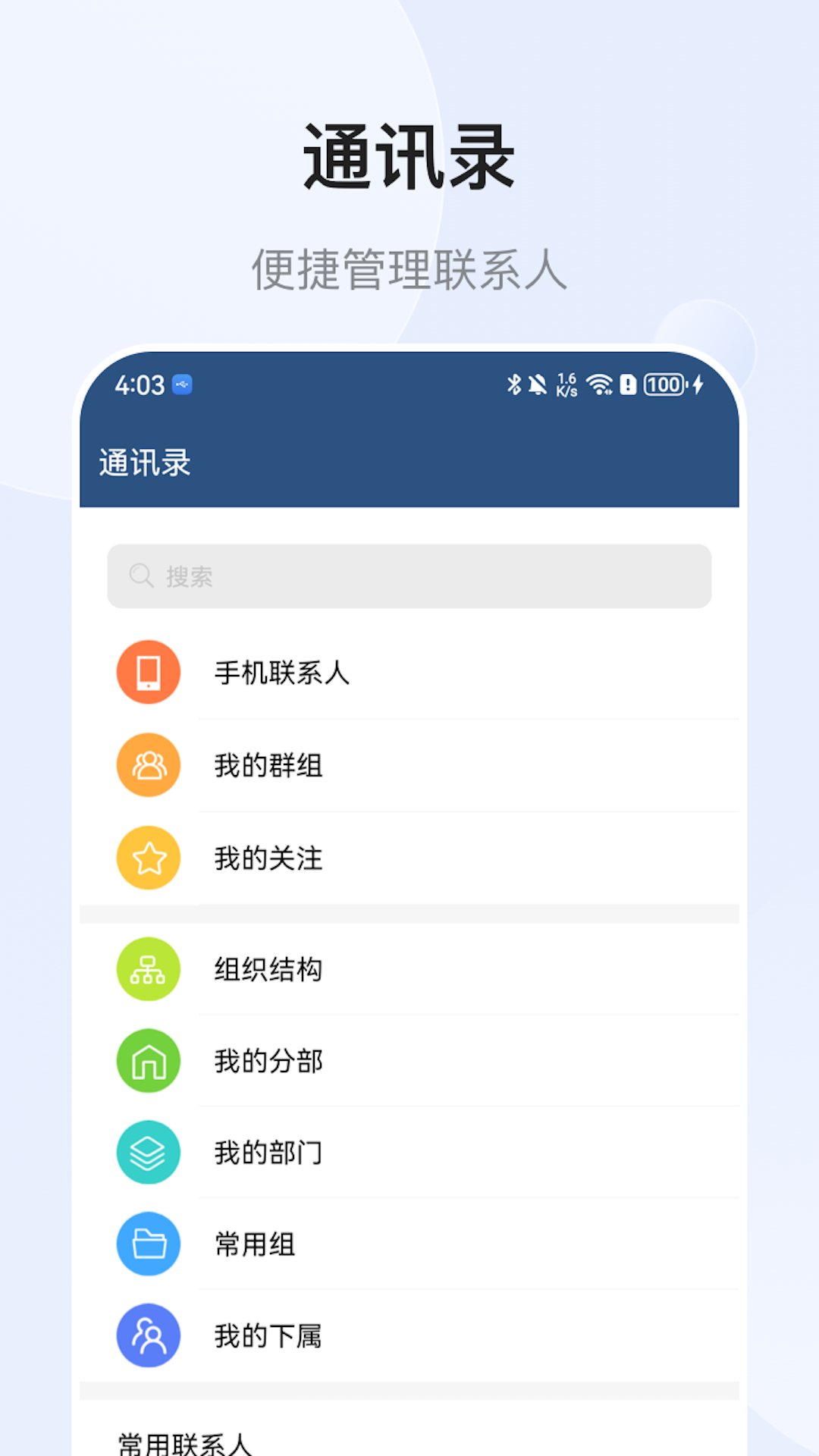This screenshot has height=1456, width=819.
Task: Open the 我的分部 section
Action: coord(267,1061)
